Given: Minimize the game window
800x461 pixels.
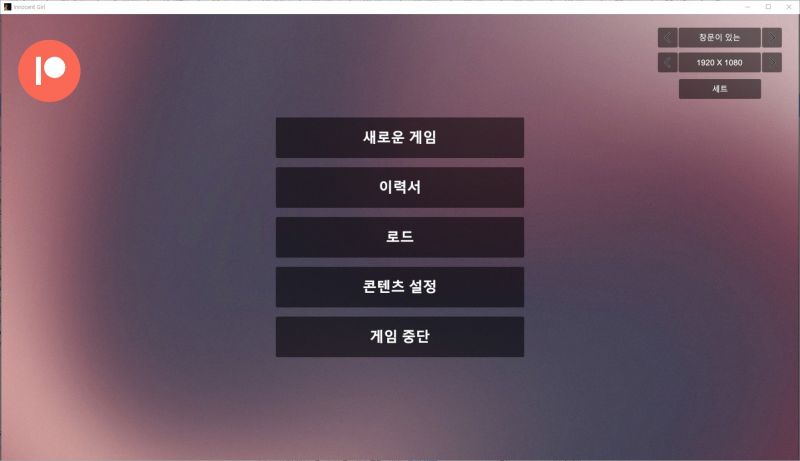Looking at the screenshot, I should [x=748, y=6].
